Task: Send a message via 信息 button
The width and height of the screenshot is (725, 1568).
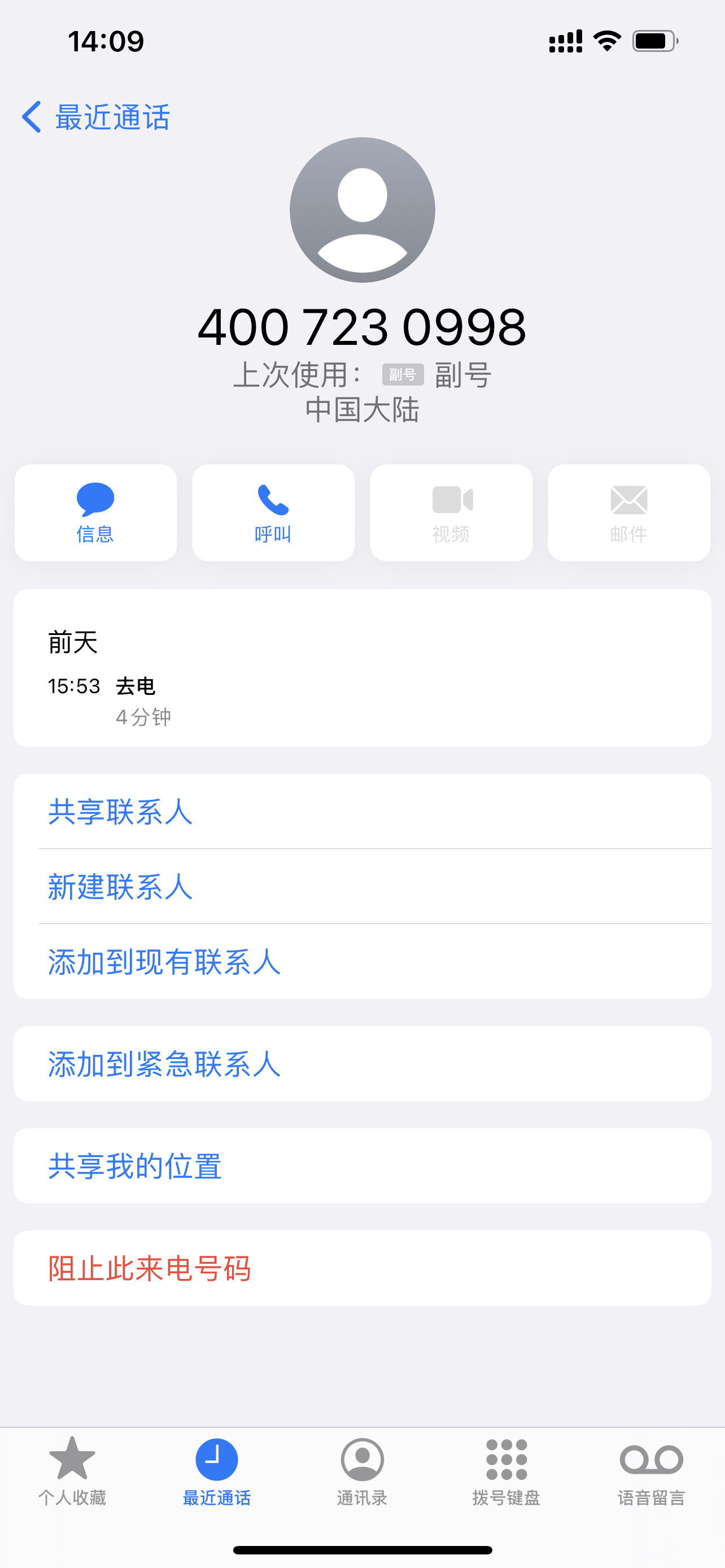Action: [95, 513]
